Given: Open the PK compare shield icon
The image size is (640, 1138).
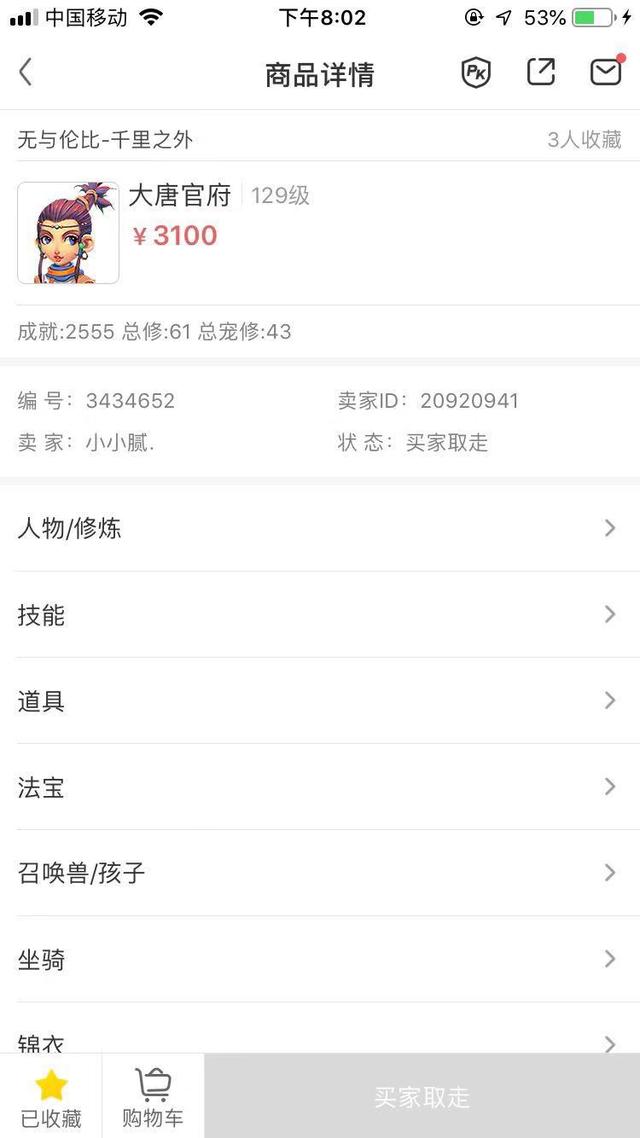Looking at the screenshot, I should click(x=476, y=73).
